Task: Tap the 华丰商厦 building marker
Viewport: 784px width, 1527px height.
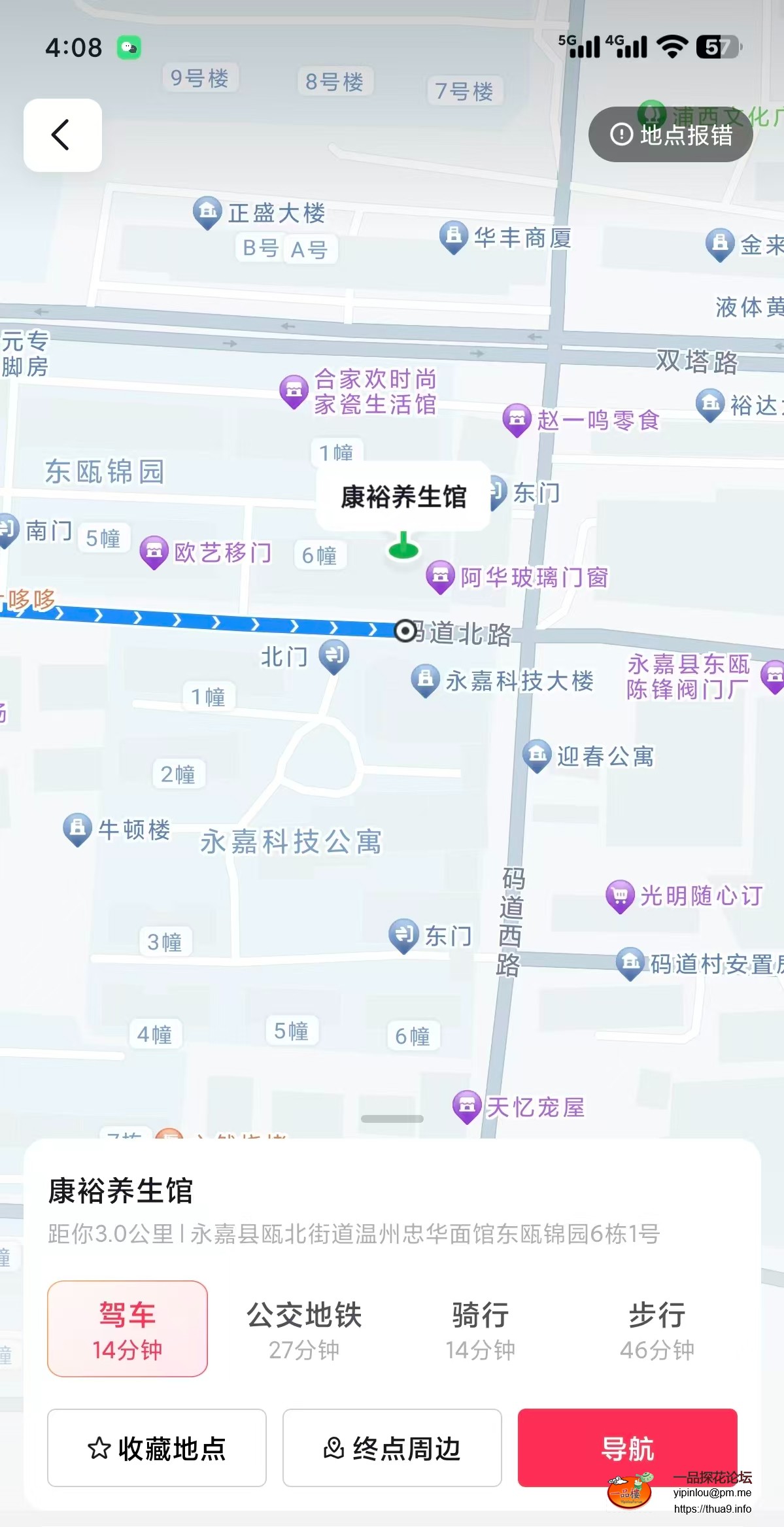Action: click(454, 237)
